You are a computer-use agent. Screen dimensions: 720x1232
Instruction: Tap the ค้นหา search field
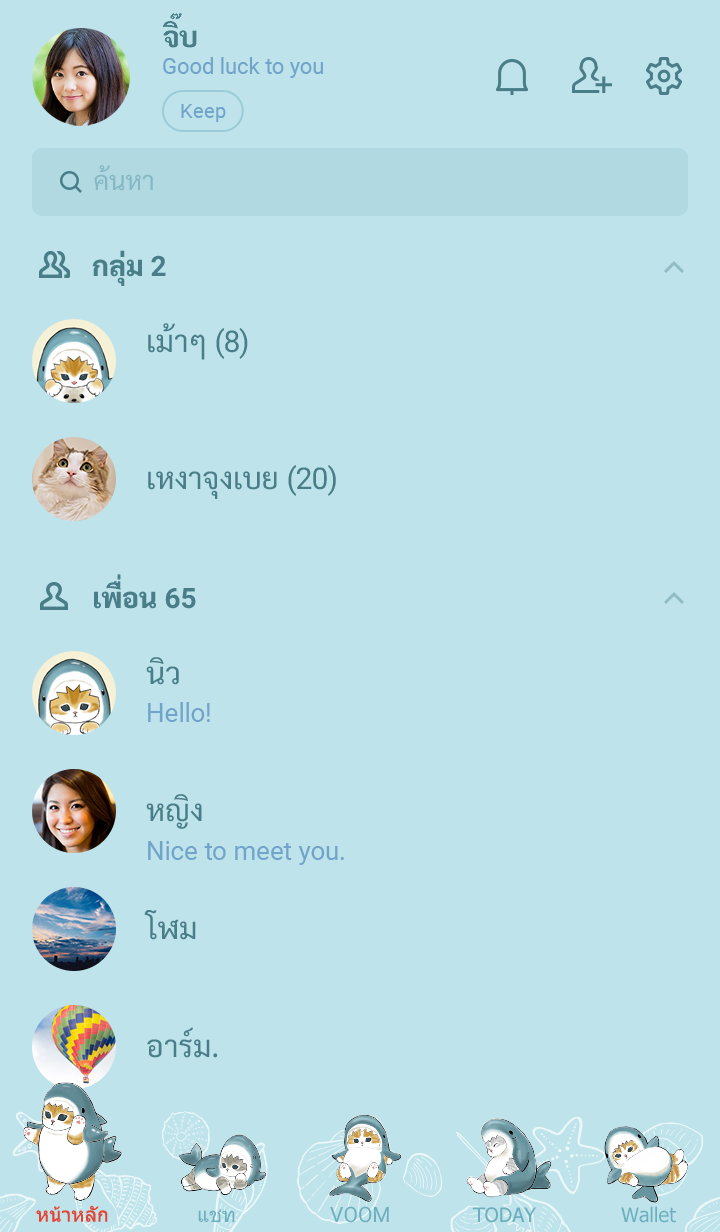pos(360,182)
